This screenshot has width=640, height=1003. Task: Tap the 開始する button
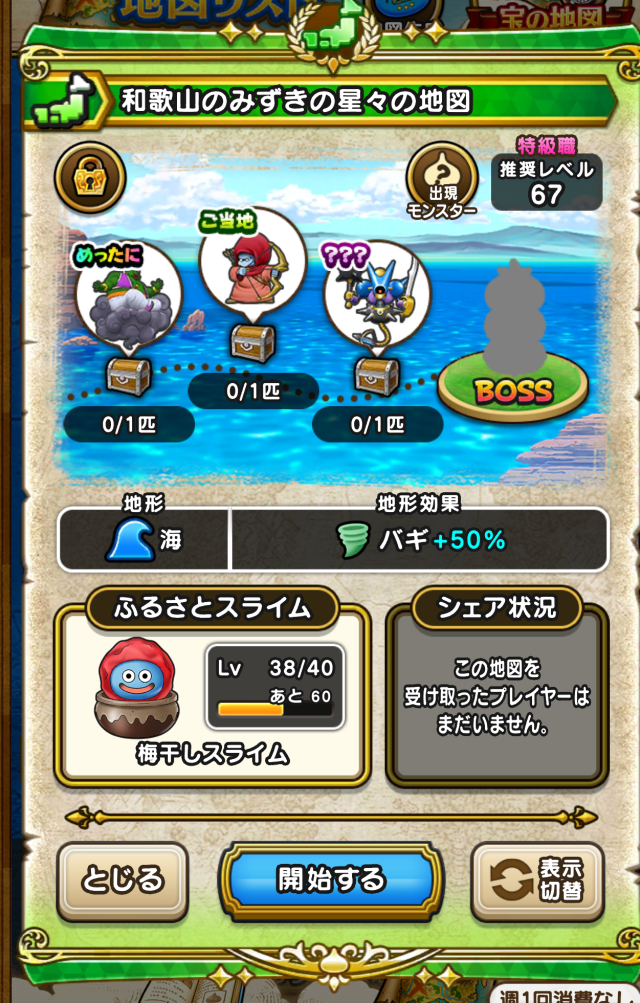(331, 880)
